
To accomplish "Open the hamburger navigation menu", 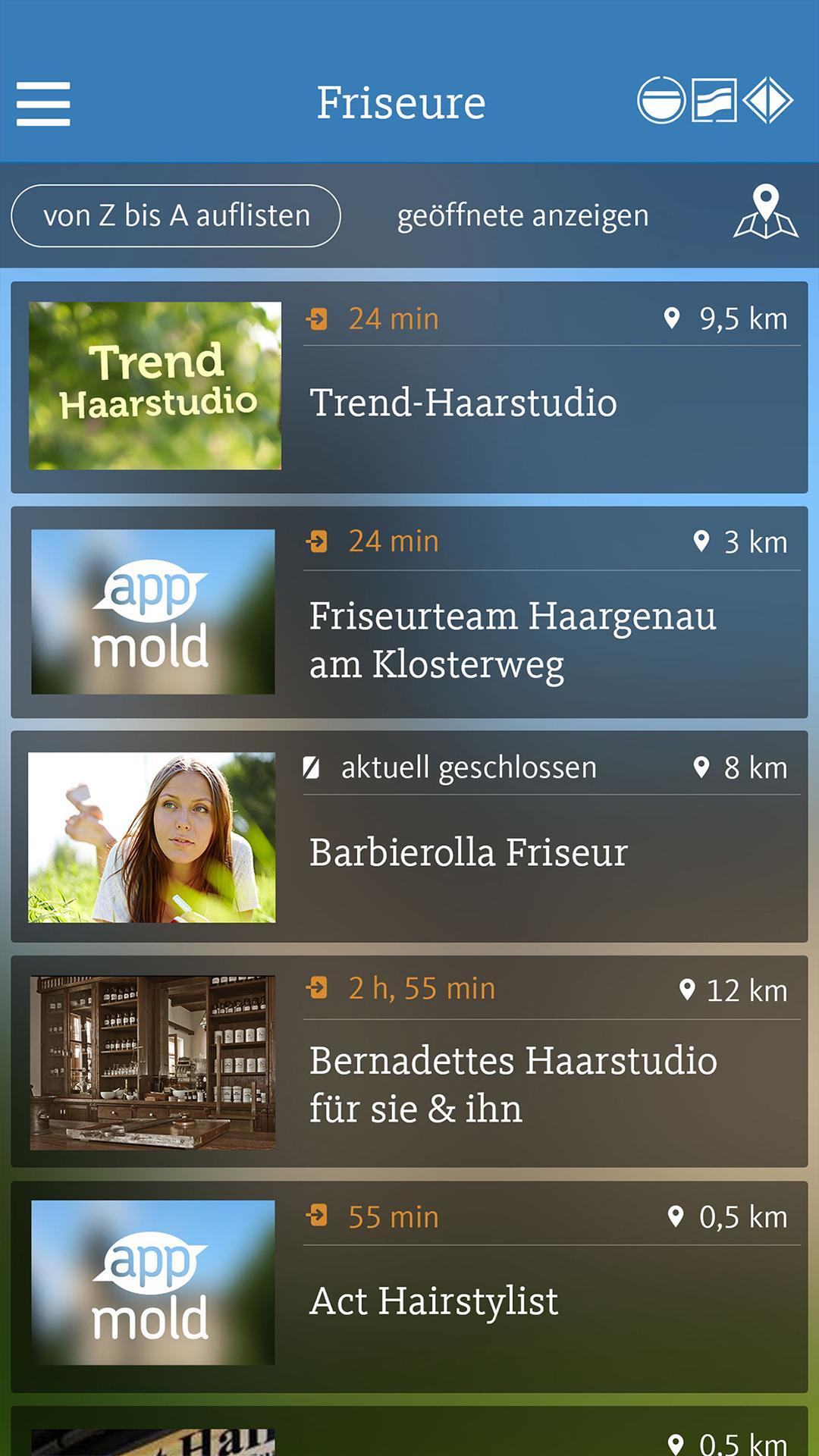I will [x=43, y=104].
